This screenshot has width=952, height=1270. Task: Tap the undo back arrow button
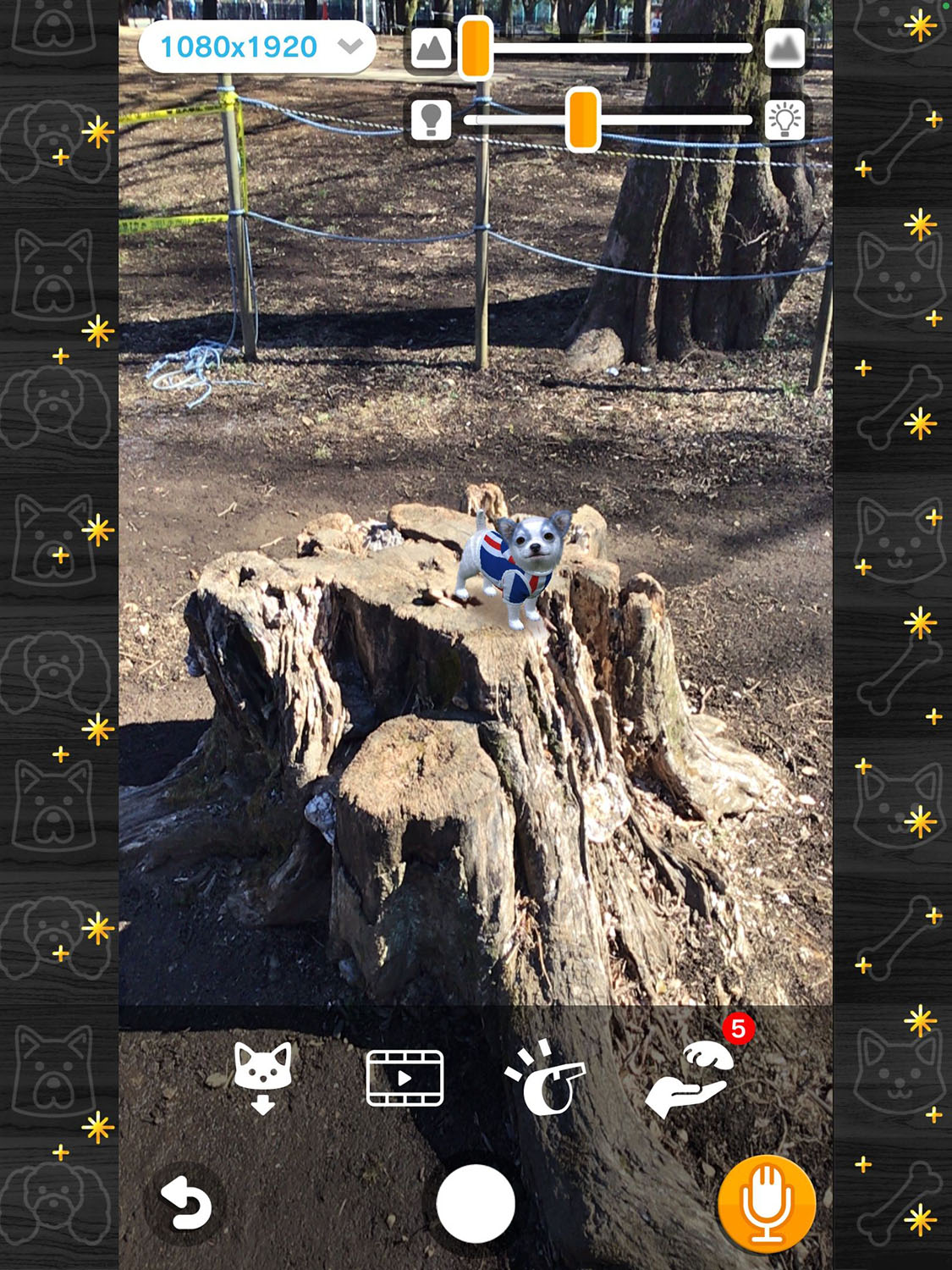tap(186, 1203)
